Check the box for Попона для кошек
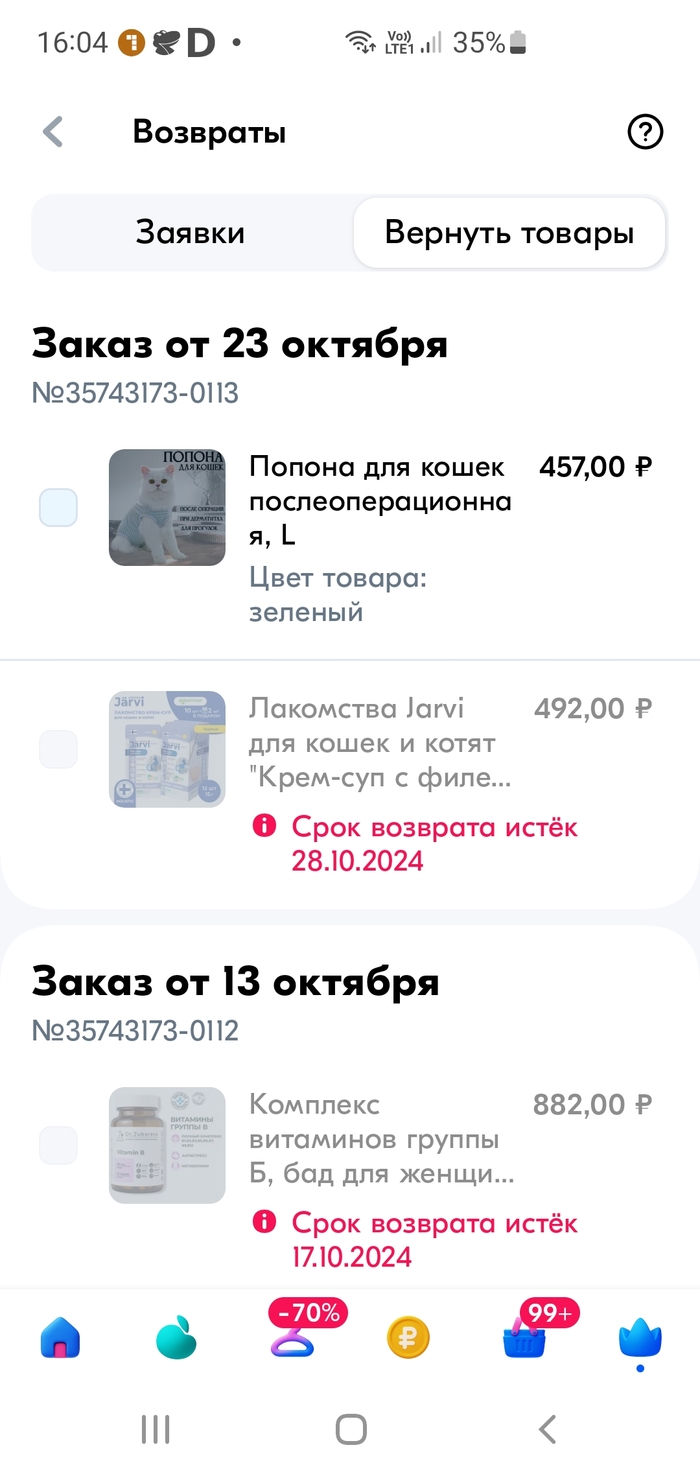This screenshot has width=700, height=1478. pos(58,508)
